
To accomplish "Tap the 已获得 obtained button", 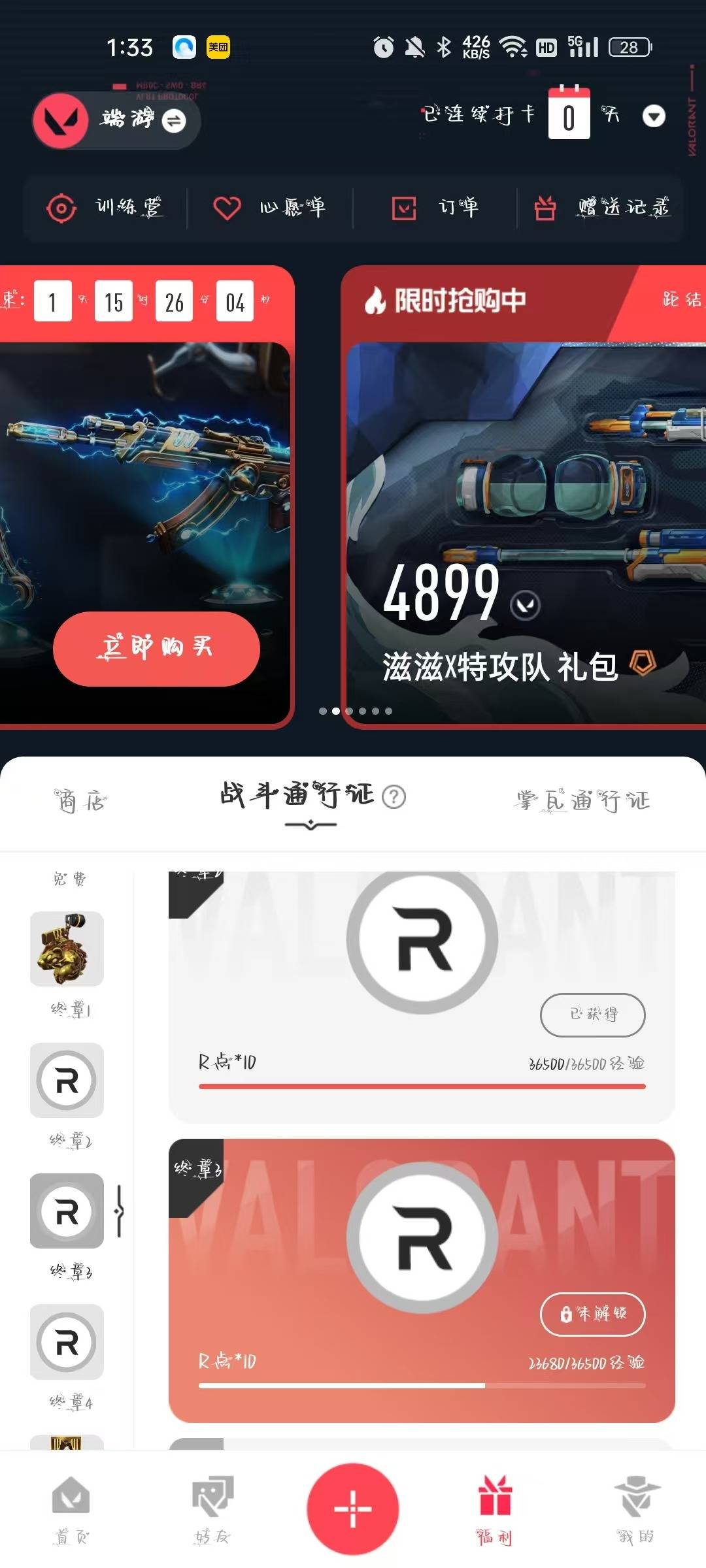I will pos(592,1015).
